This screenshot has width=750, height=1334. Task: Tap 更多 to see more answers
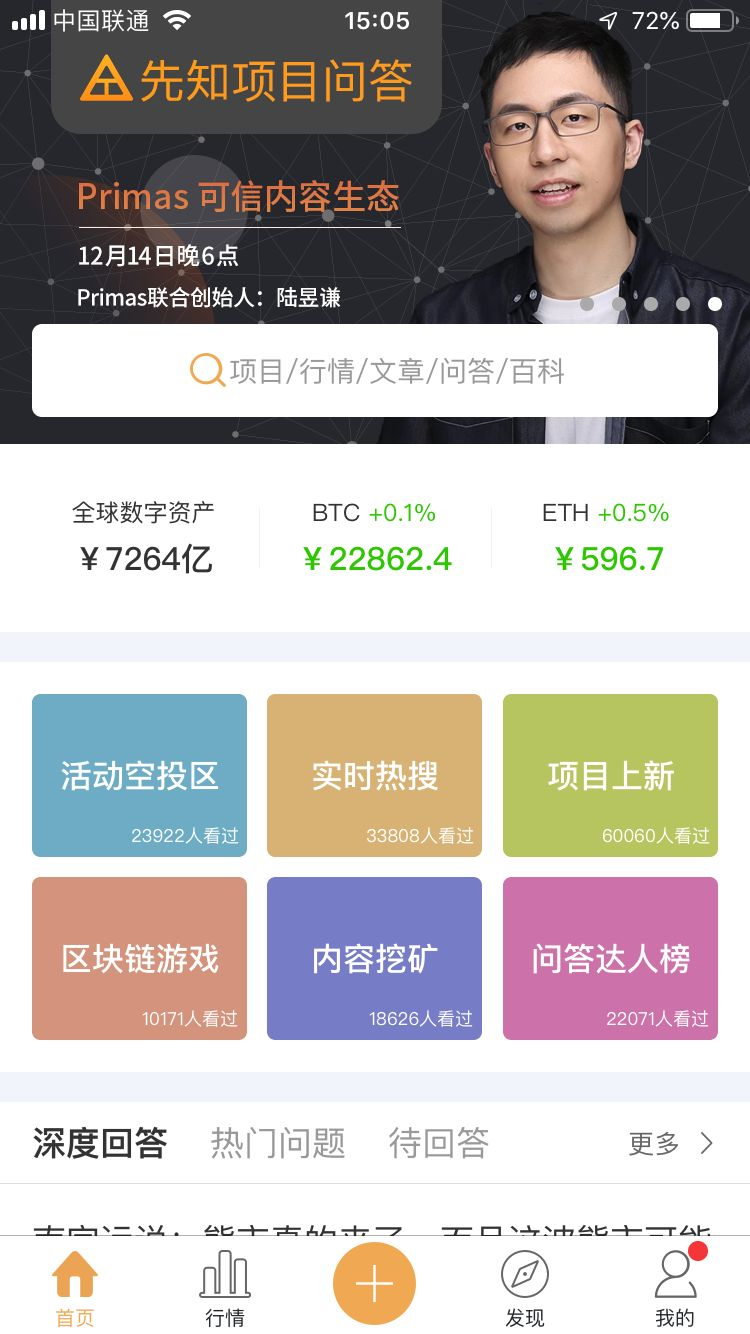coord(670,1143)
